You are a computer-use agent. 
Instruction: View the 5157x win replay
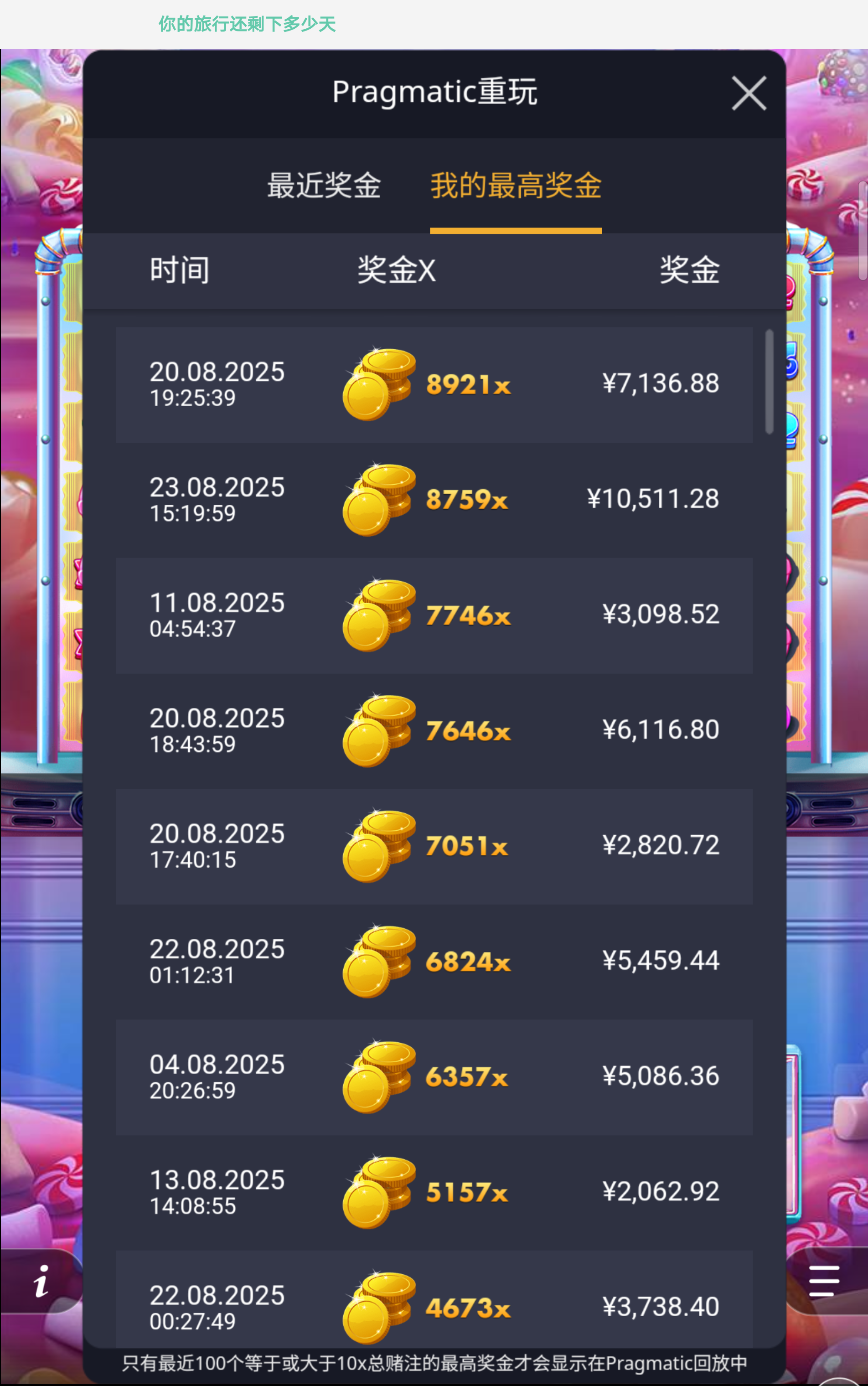[x=434, y=1193]
